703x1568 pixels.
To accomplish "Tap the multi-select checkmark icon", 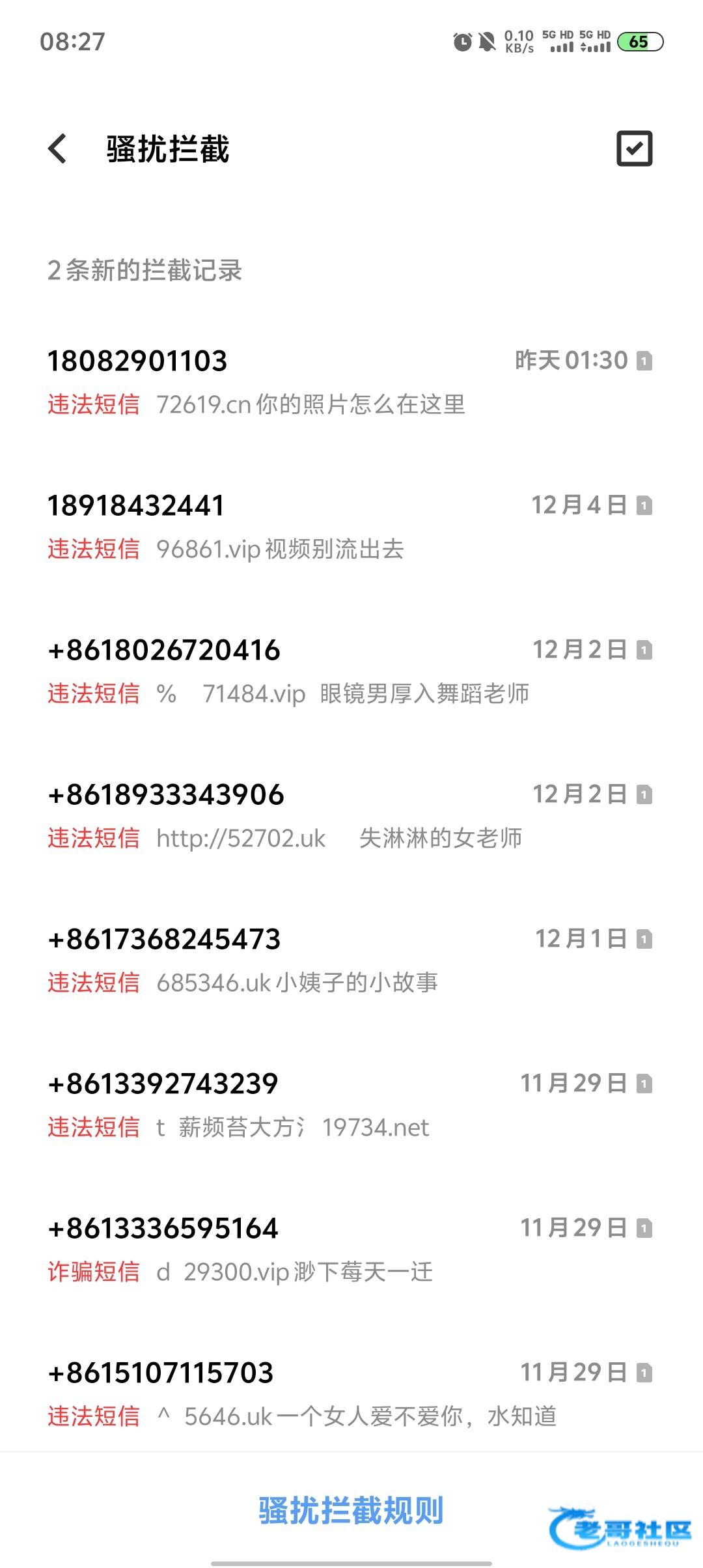I will tap(634, 148).
